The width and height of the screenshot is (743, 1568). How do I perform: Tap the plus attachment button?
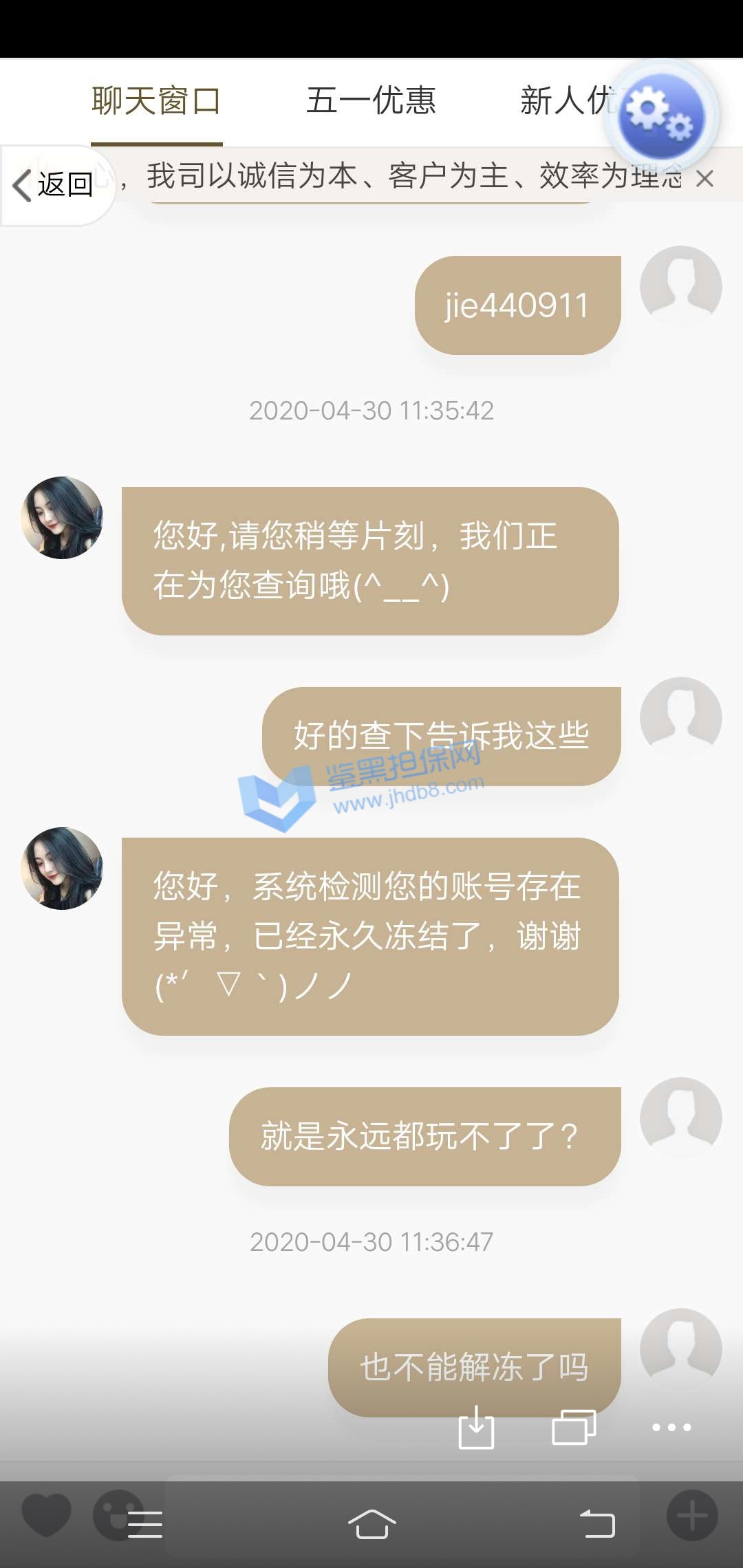click(692, 1516)
